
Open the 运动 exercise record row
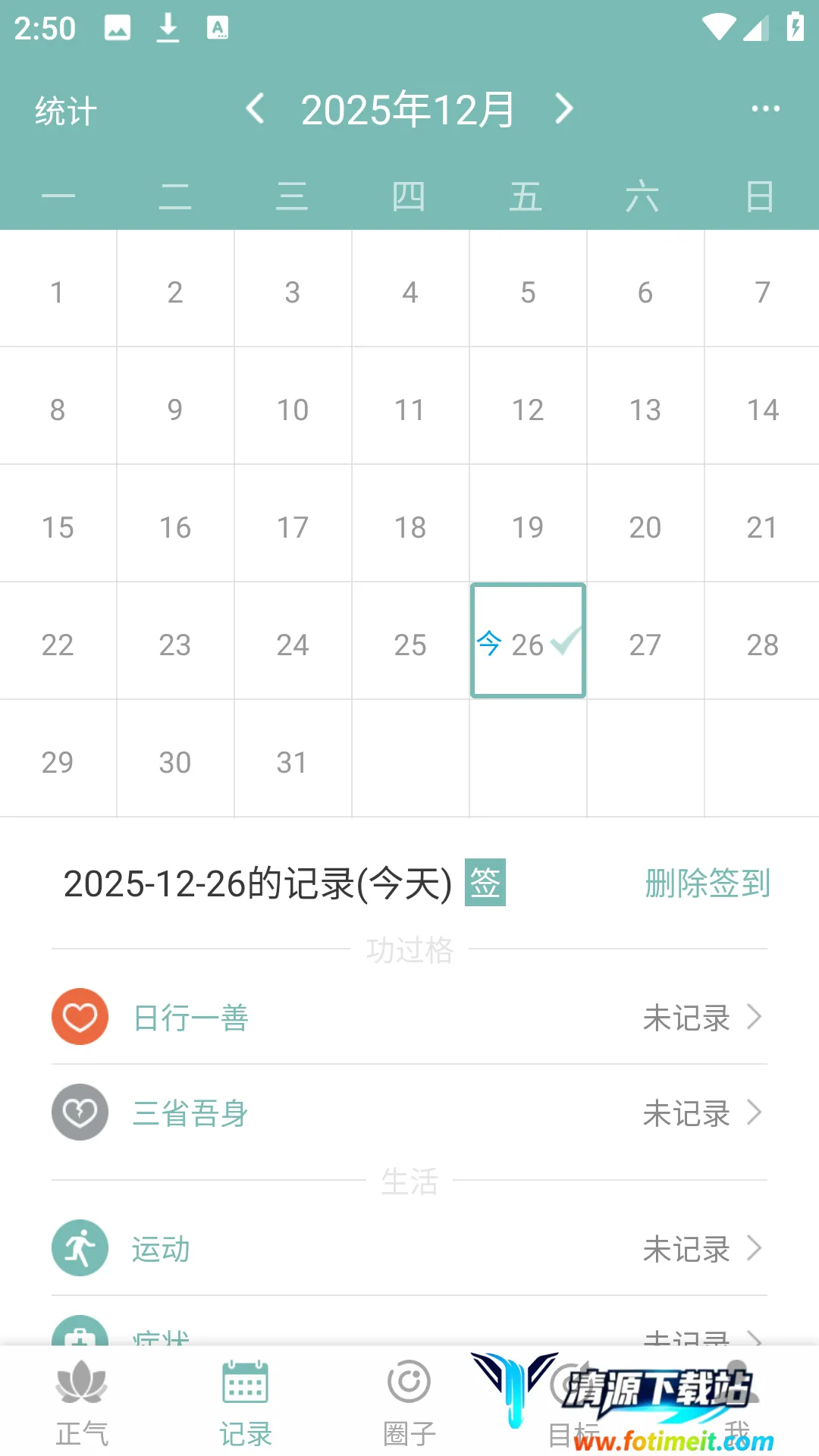pyautogui.click(x=409, y=1247)
